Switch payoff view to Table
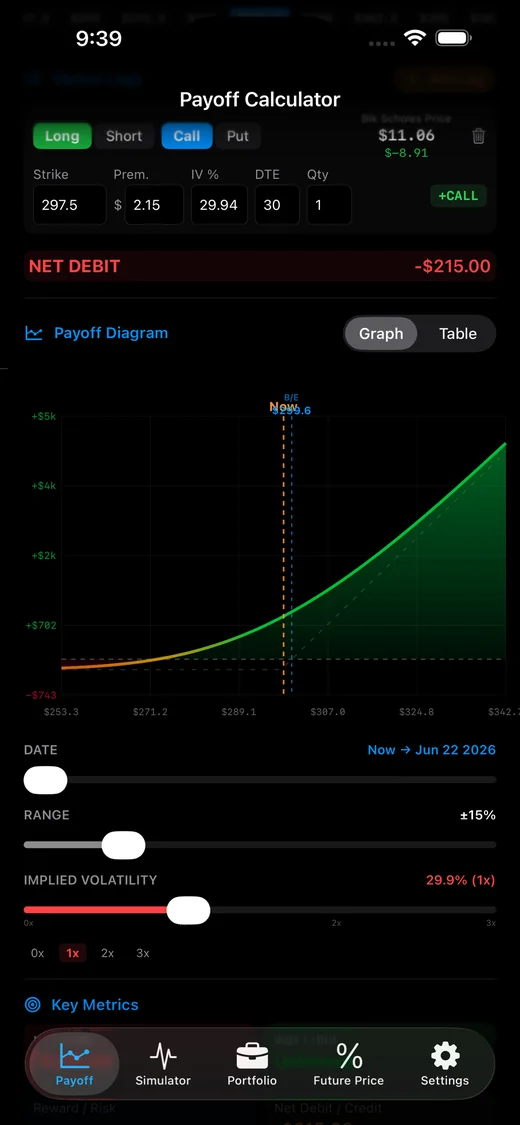The height and width of the screenshot is (1125, 520). pos(458,334)
